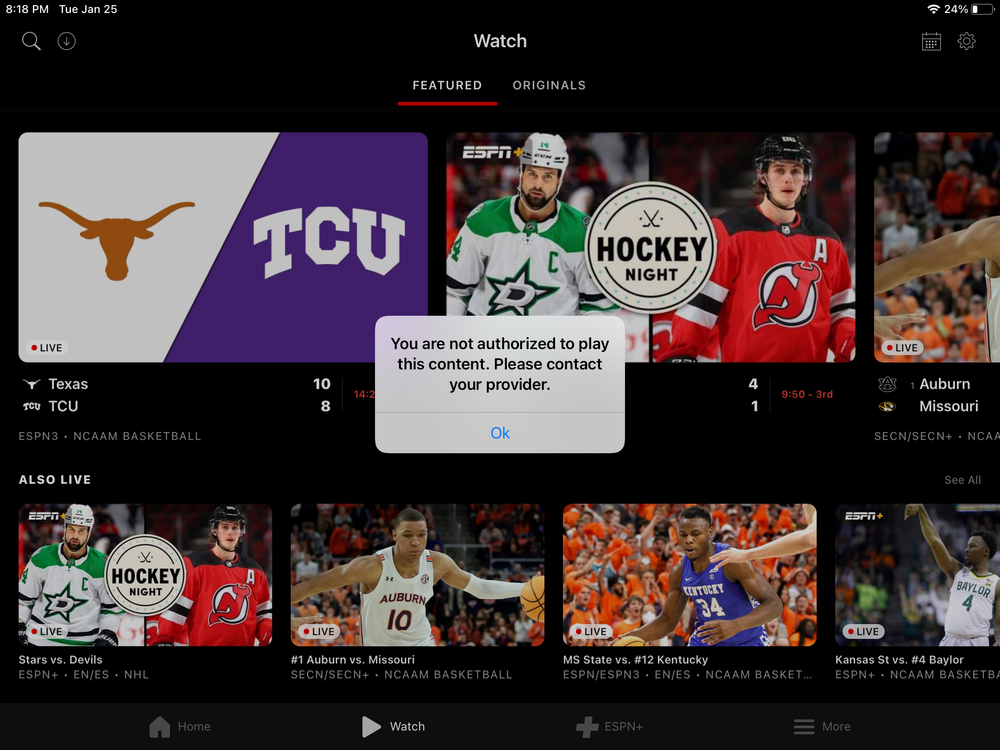This screenshot has height=750, width=1000.
Task: Open #1 Auburn vs. Missouri in Also Live
Action: tap(417, 575)
